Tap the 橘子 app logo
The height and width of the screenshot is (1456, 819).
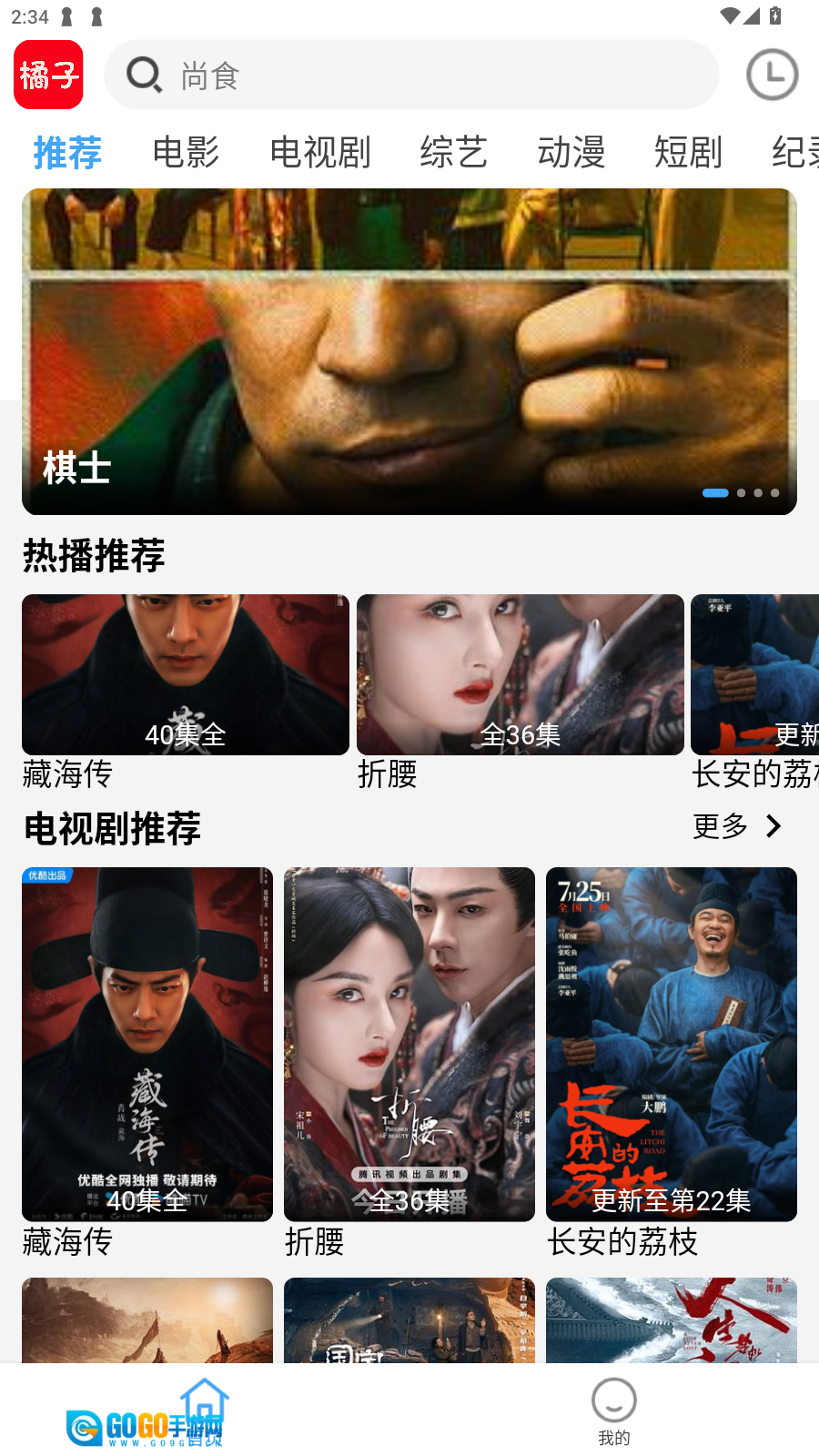[x=47, y=74]
